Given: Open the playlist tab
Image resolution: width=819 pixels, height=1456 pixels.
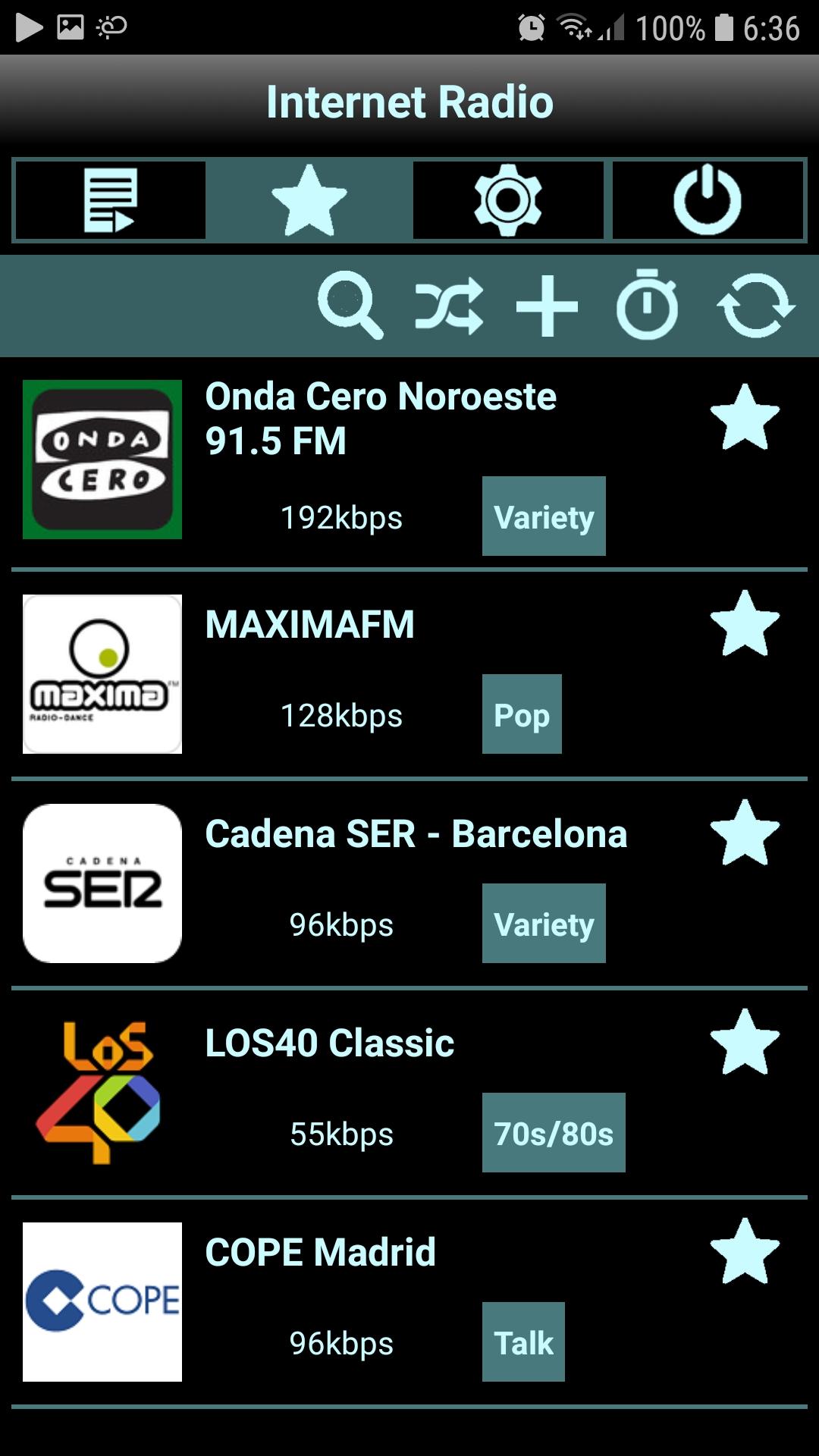Looking at the screenshot, I should point(110,200).
